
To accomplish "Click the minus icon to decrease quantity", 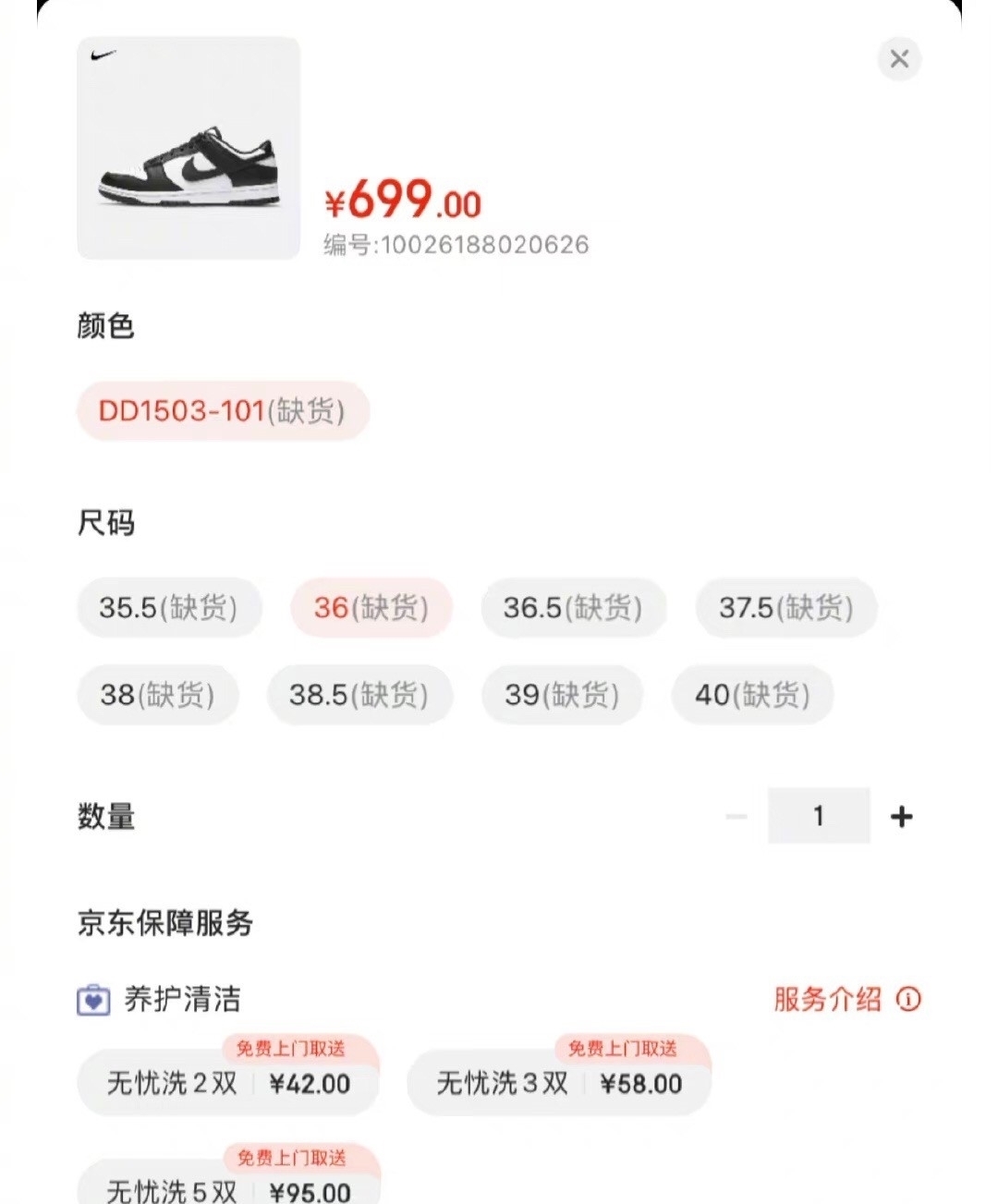I will click(736, 815).
